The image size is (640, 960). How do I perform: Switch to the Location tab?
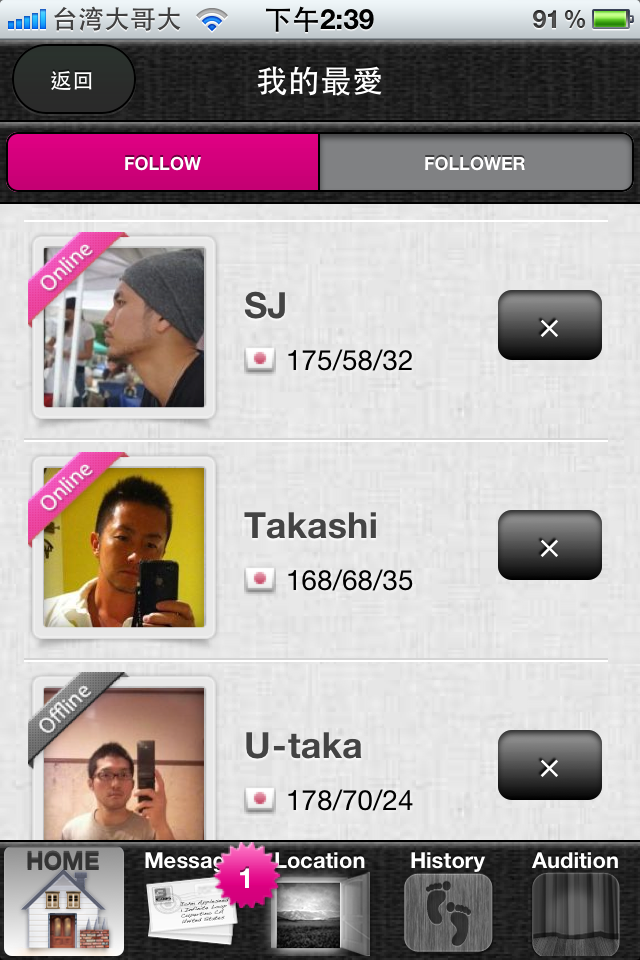pyautogui.click(x=320, y=901)
